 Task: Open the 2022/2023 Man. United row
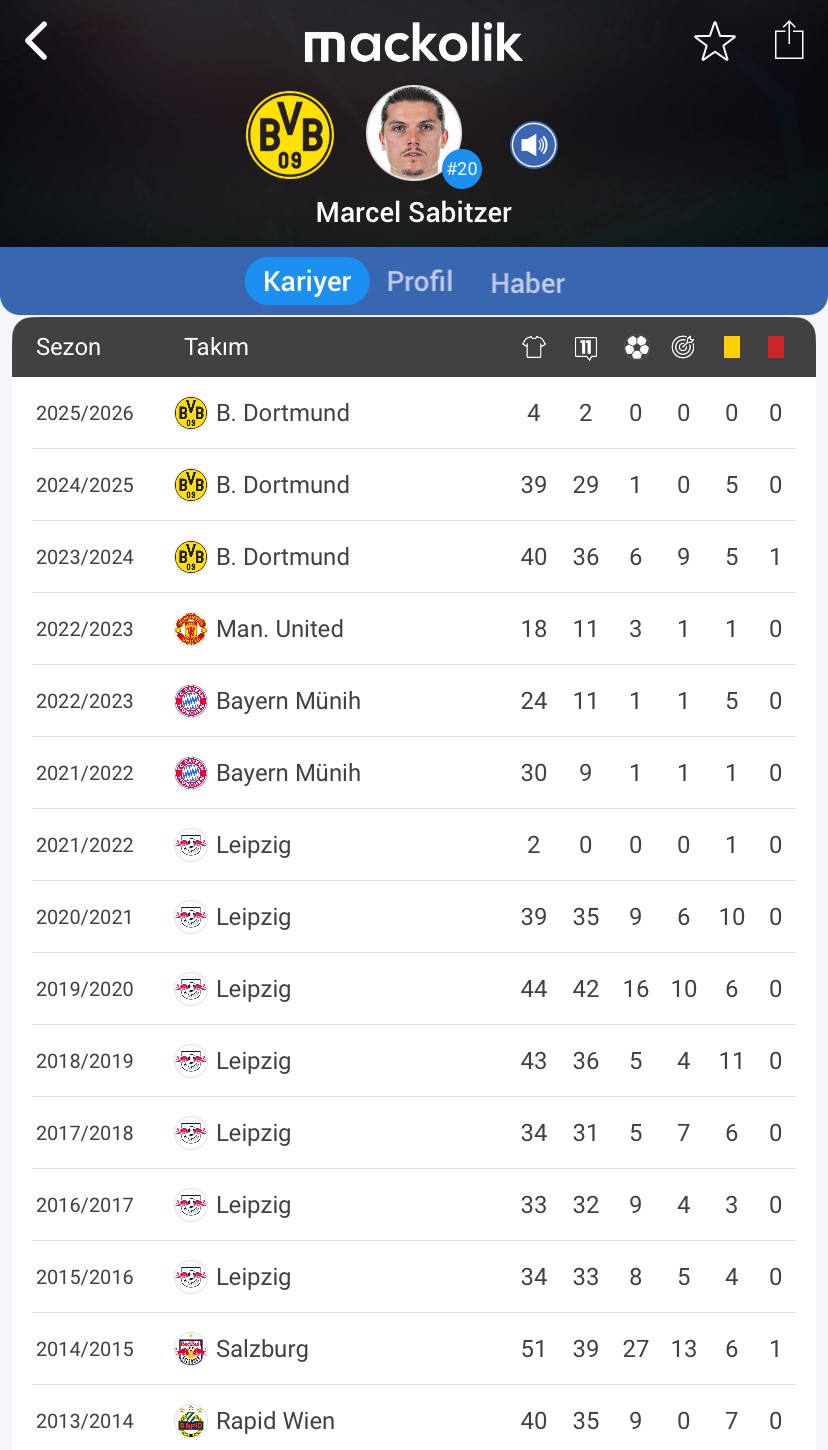[414, 629]
